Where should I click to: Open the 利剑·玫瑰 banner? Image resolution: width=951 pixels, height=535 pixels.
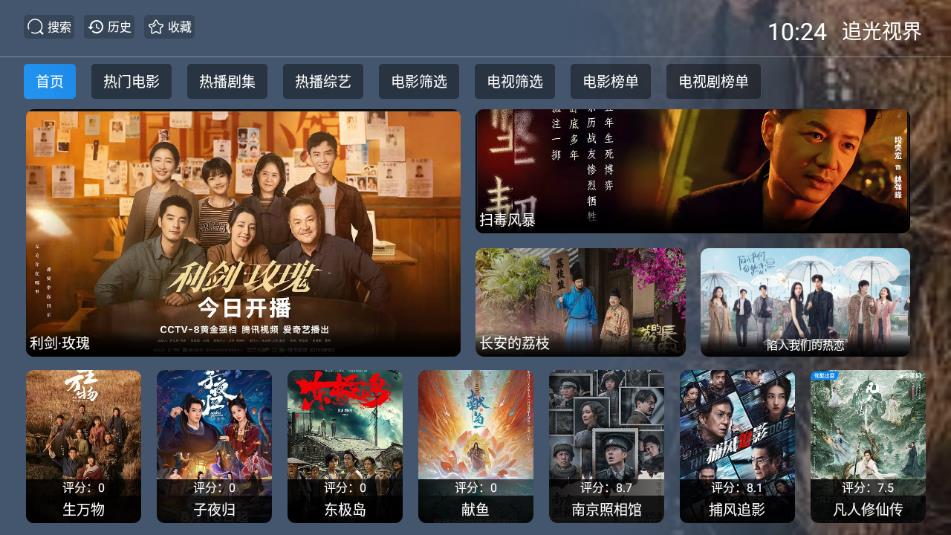click(x=243, y=233)
